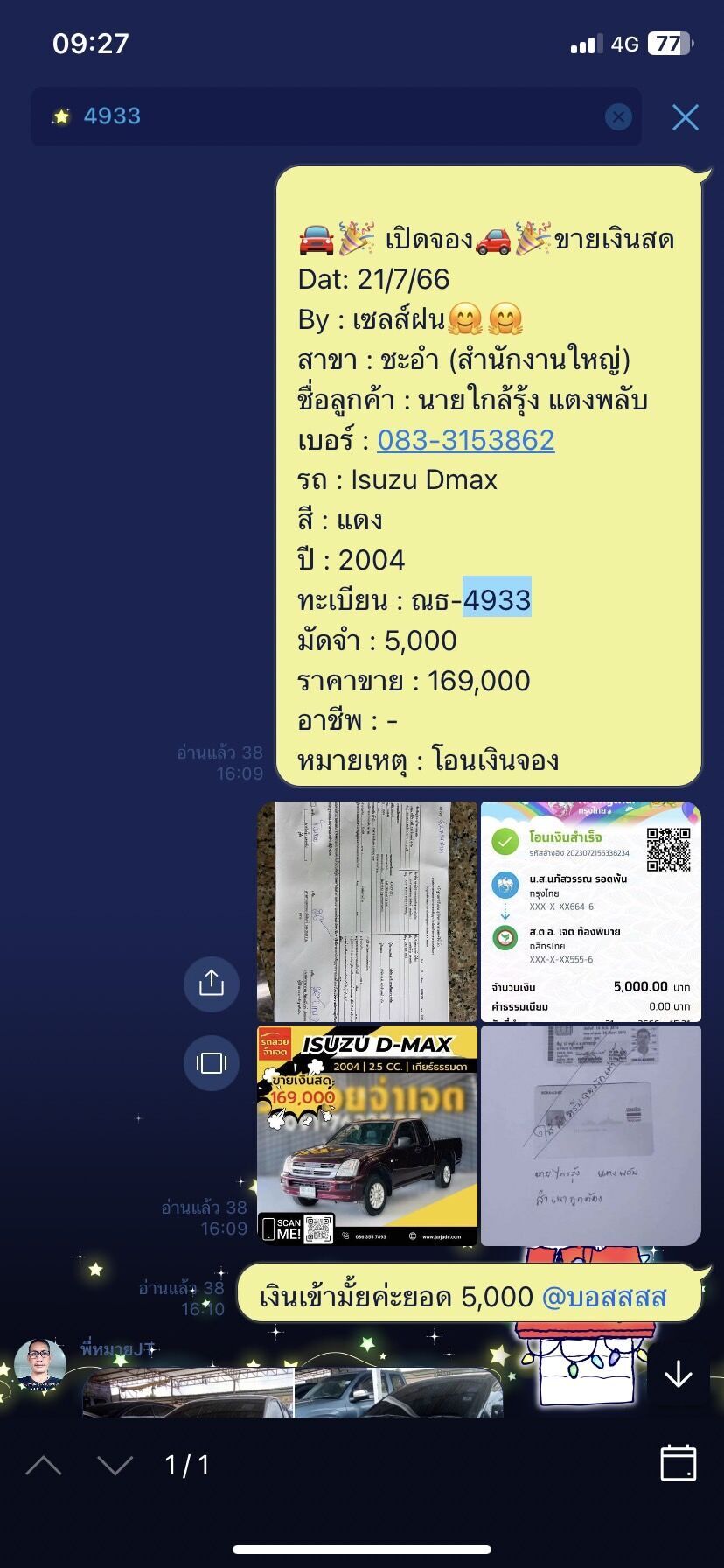Jump to the latest messages arrow

[x=678, y=1375]
